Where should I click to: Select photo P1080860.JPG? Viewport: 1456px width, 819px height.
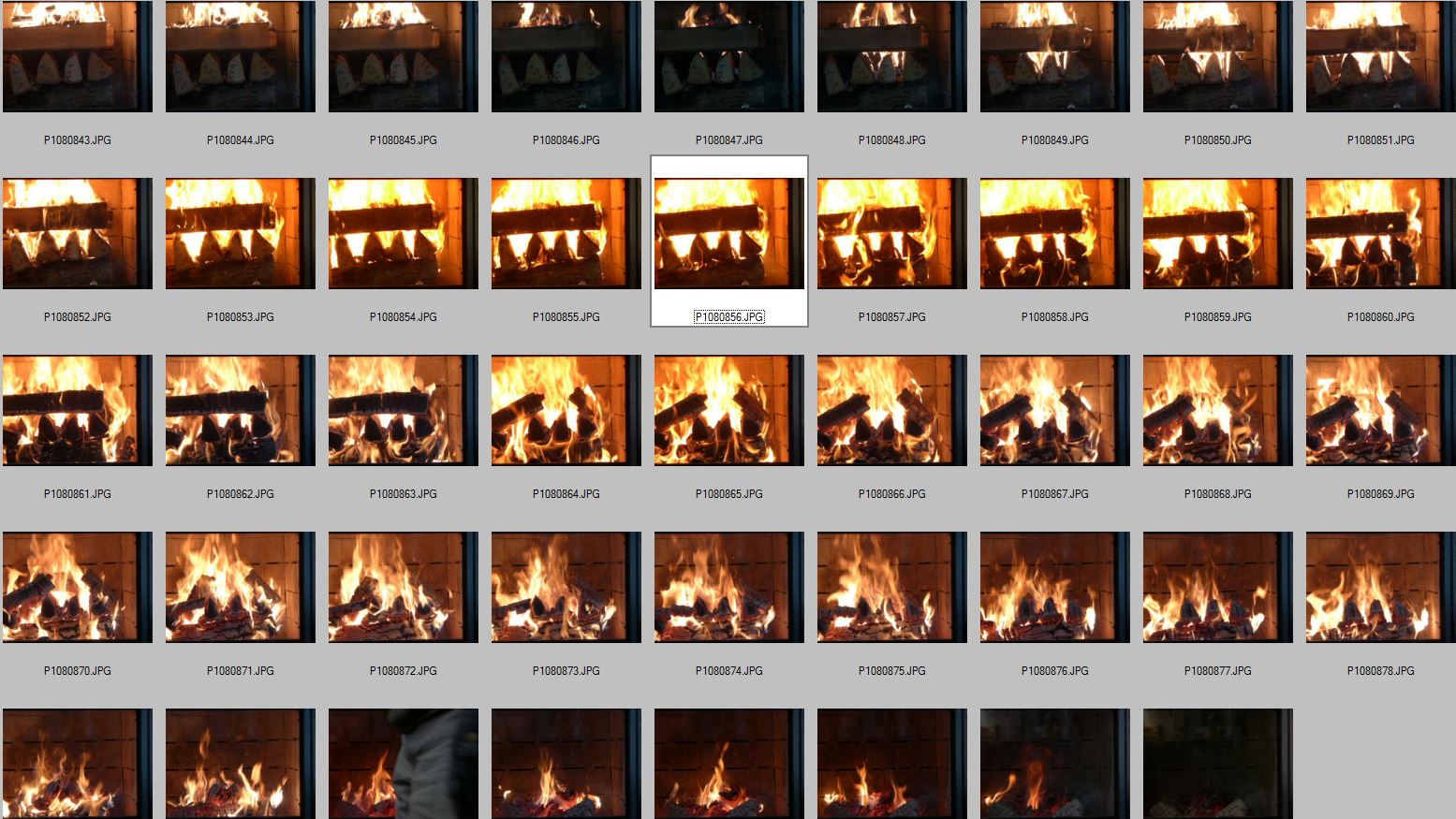pyautogui.click(x=1380, y=233)
